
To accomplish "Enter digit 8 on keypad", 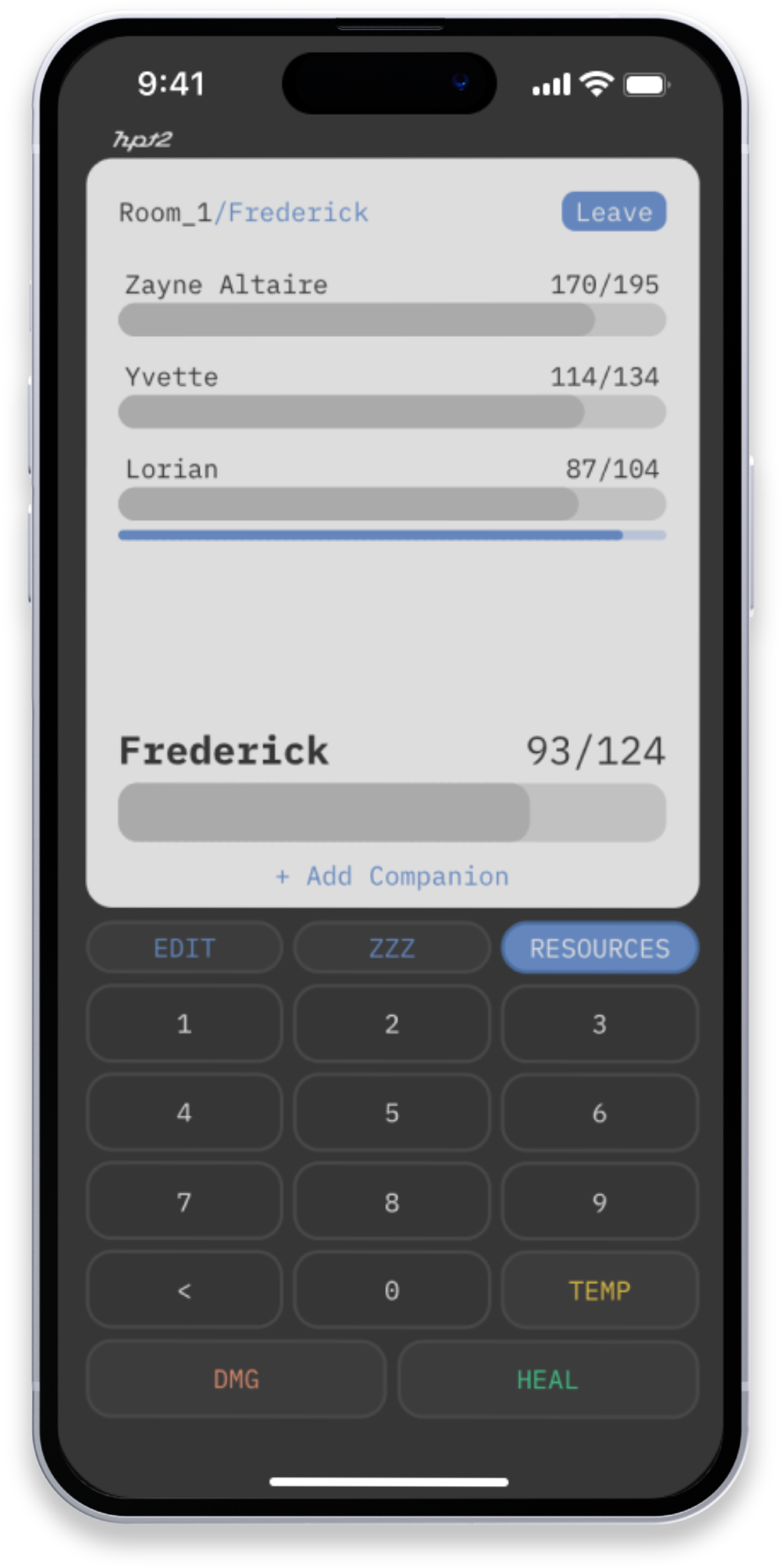I will click(392, 1201).
